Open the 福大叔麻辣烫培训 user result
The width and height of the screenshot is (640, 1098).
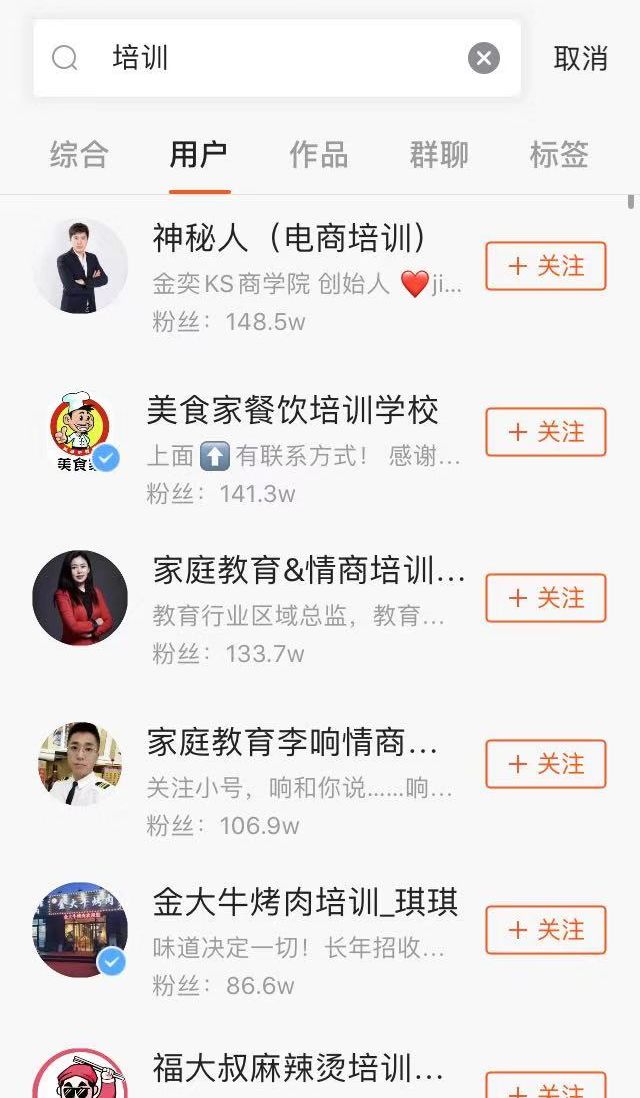298,1068
